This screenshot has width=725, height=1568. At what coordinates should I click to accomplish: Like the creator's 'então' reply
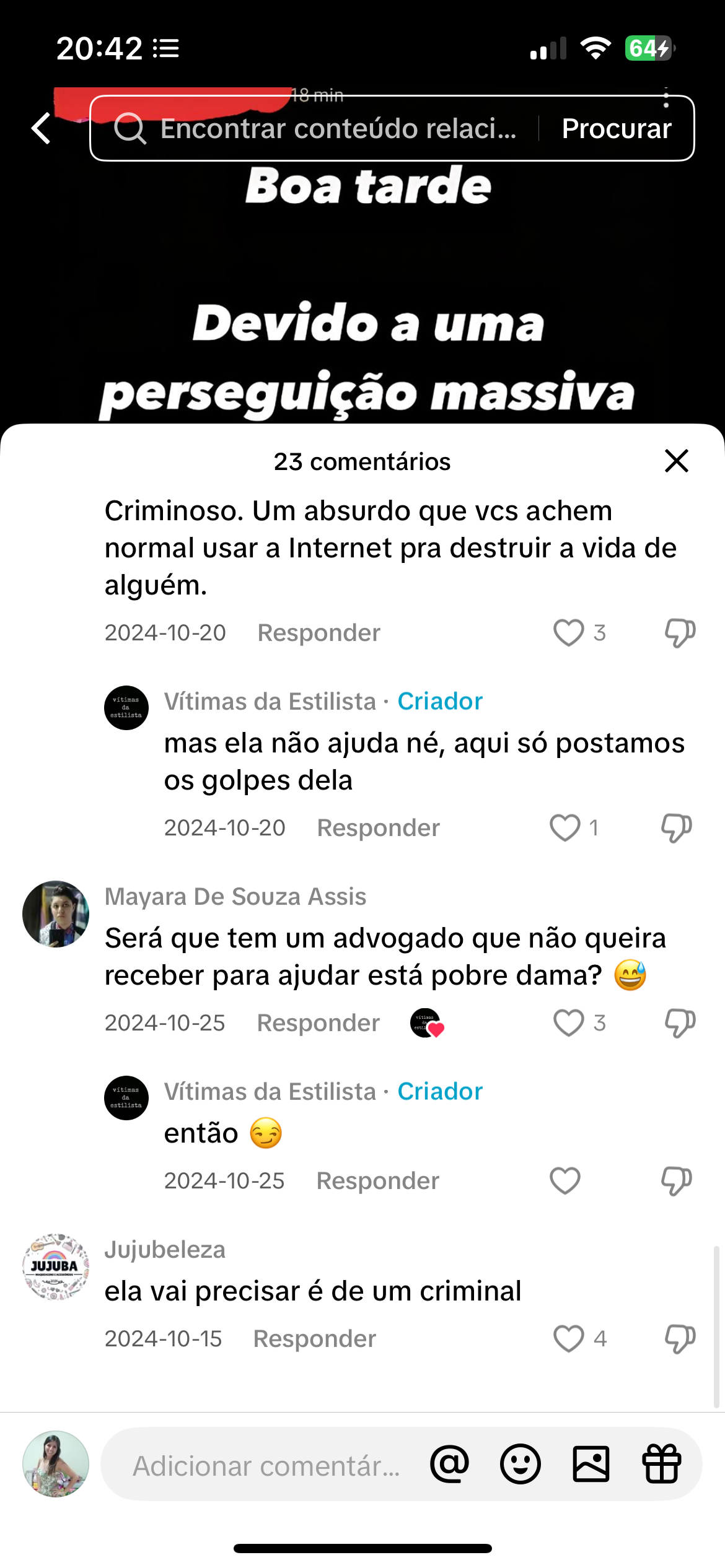[565, 1181]
